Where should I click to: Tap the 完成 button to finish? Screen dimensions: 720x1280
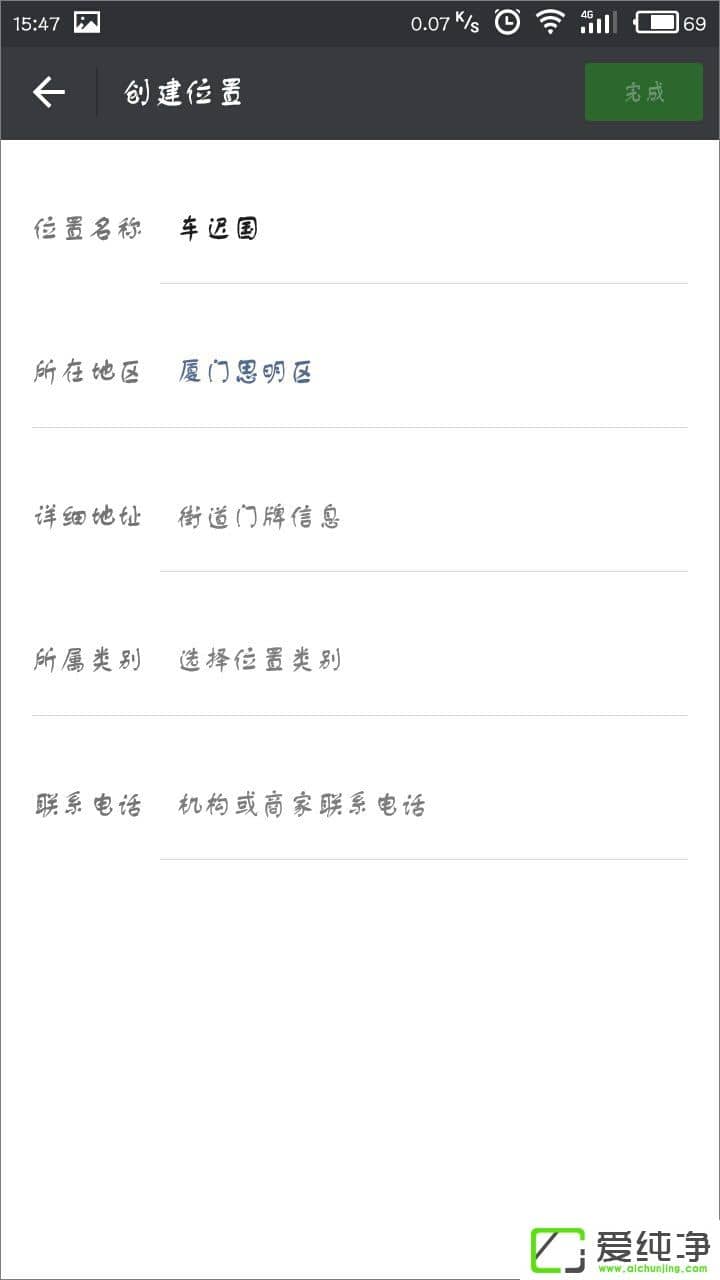coord(643,93)
